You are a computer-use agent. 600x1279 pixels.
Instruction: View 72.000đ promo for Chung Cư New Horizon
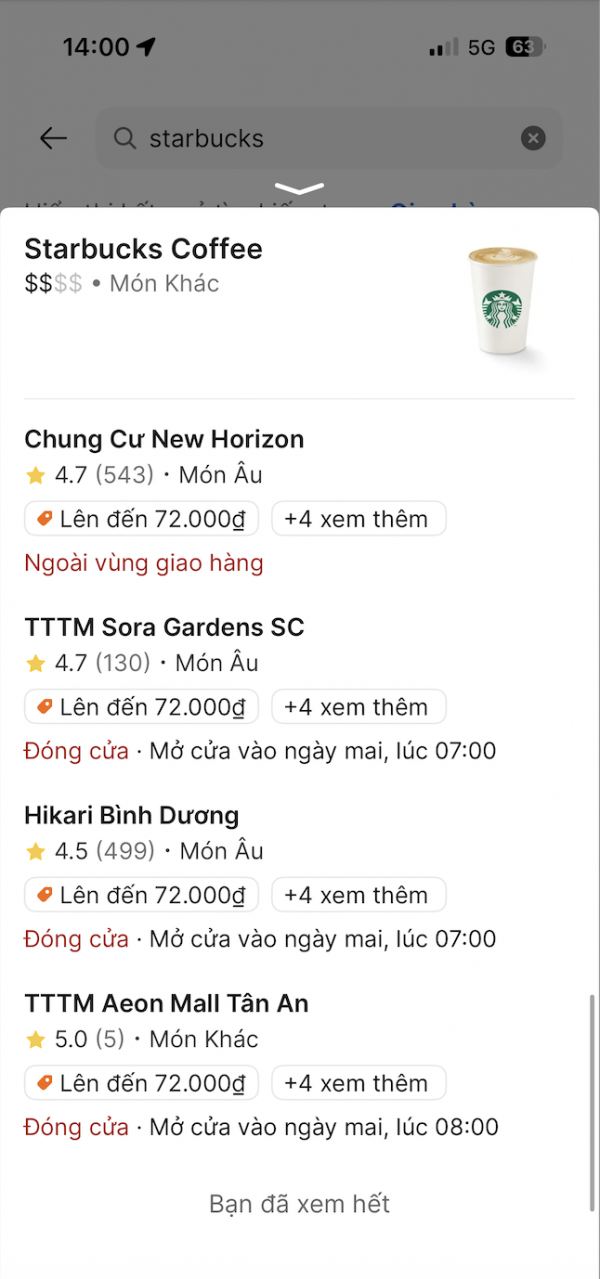click(x=141, y=519)
